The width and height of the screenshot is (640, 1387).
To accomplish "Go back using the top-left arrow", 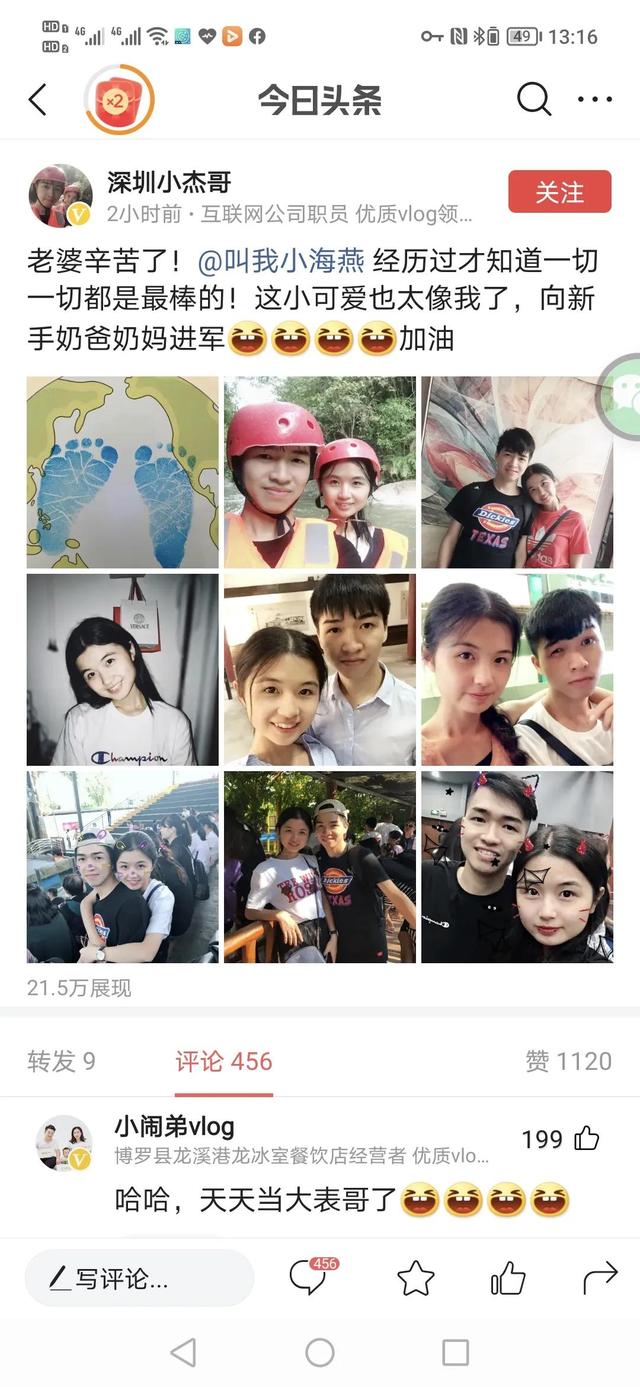I will [x=38, y=100].
